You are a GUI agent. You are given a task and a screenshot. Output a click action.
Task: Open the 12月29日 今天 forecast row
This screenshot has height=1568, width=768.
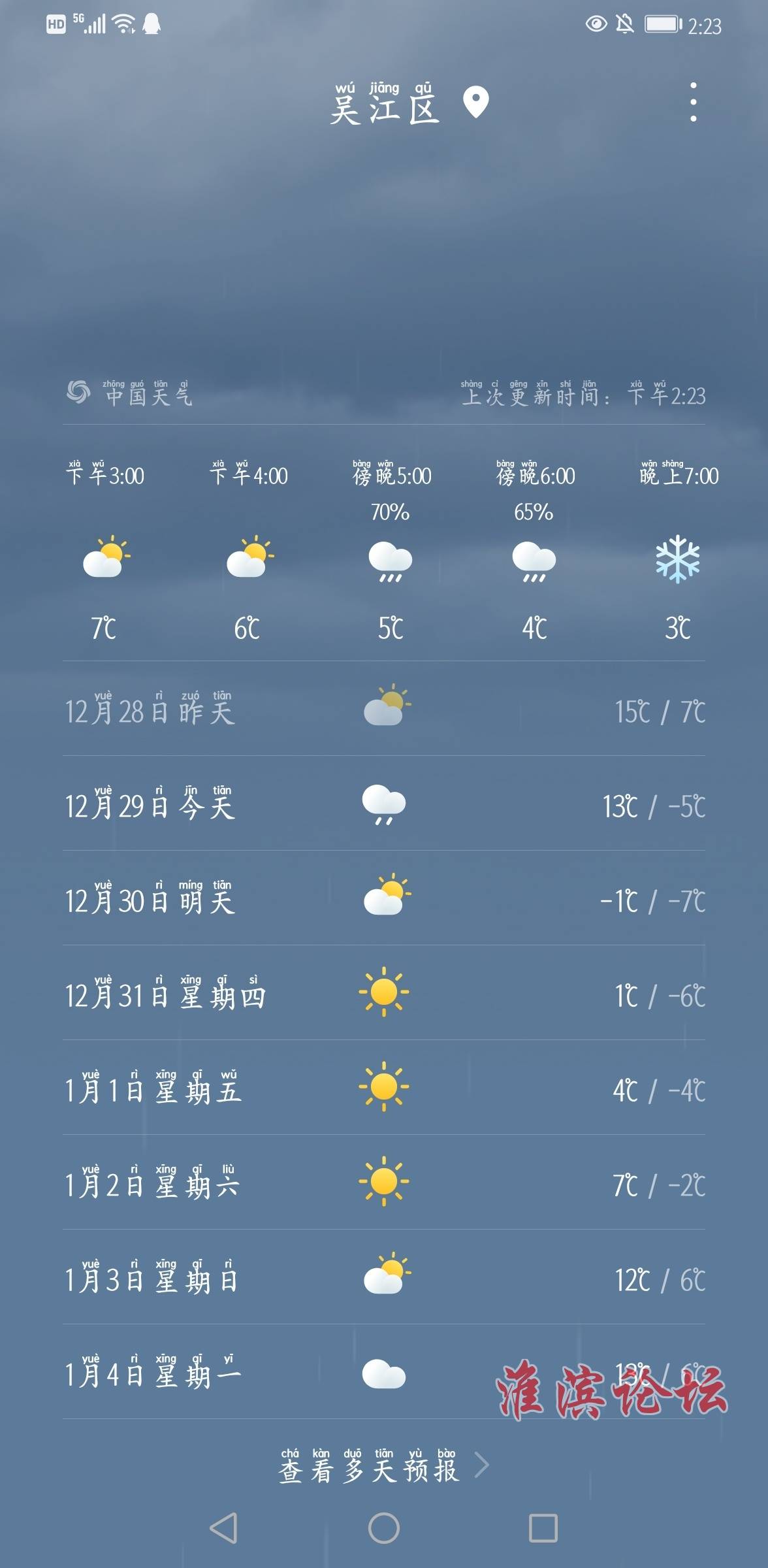tap(384, 803)
